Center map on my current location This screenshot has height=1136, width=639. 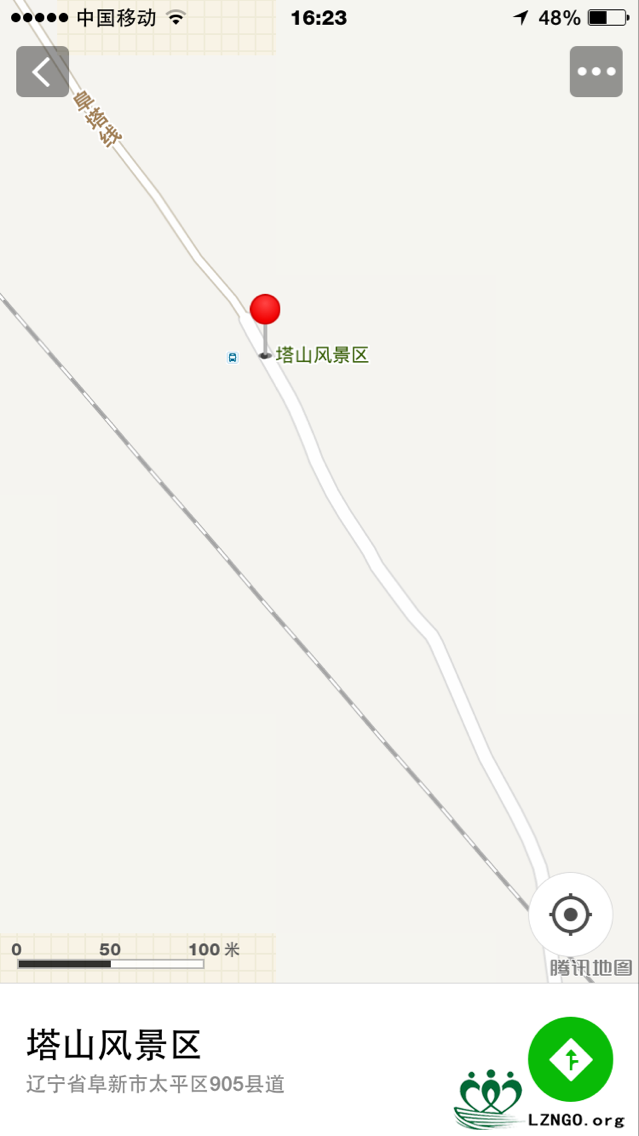(x=570, y=914)
